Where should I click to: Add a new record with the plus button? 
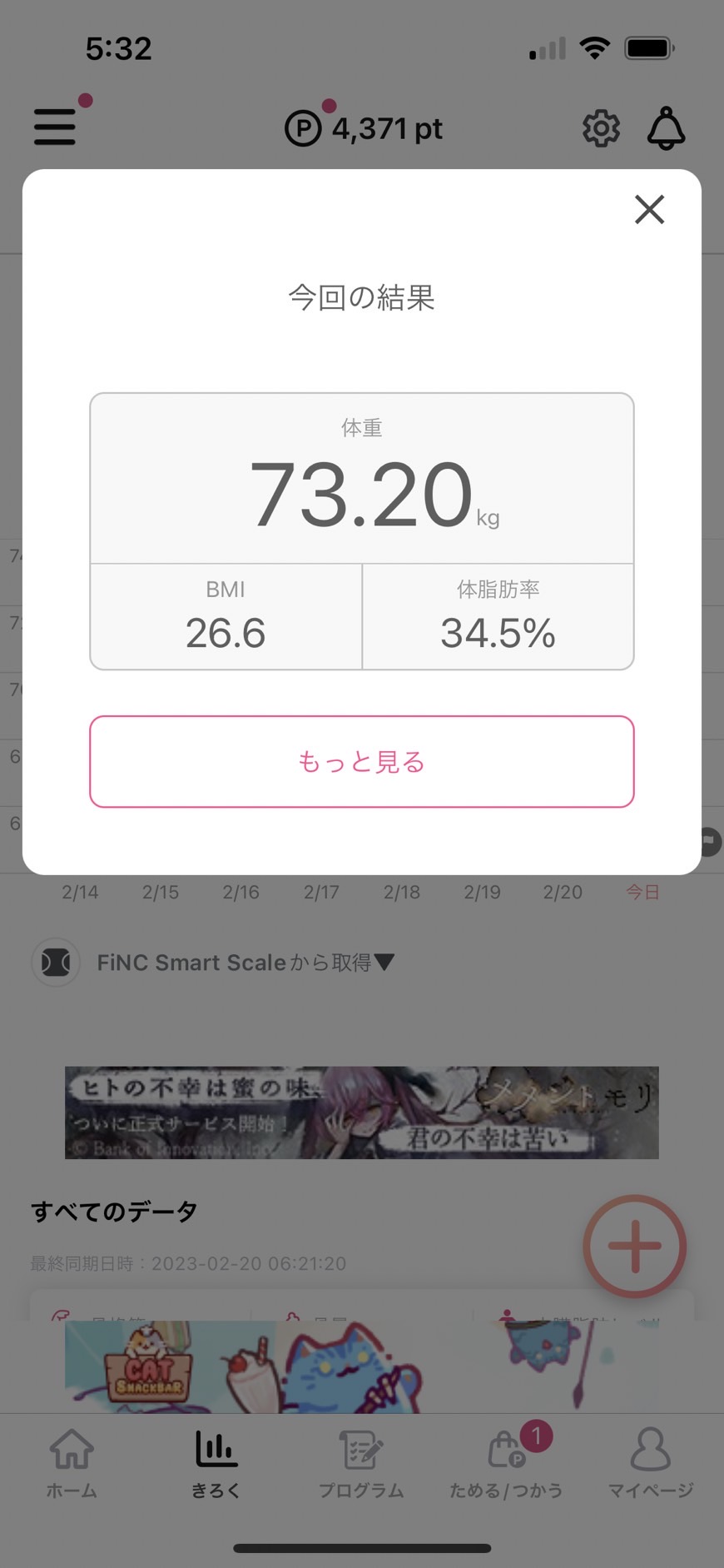[x=635, y=1246]
